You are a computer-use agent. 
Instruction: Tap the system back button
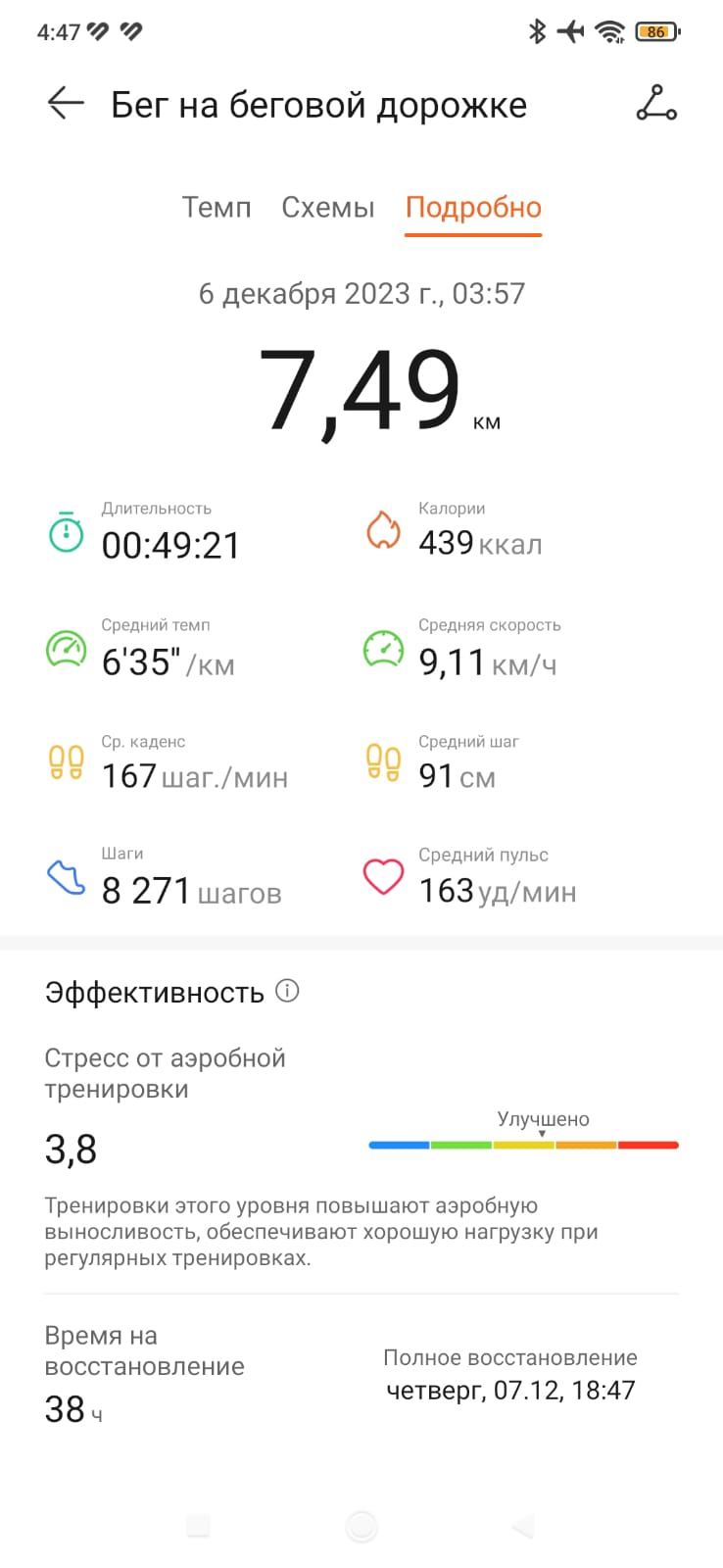tap(524, 1526)
